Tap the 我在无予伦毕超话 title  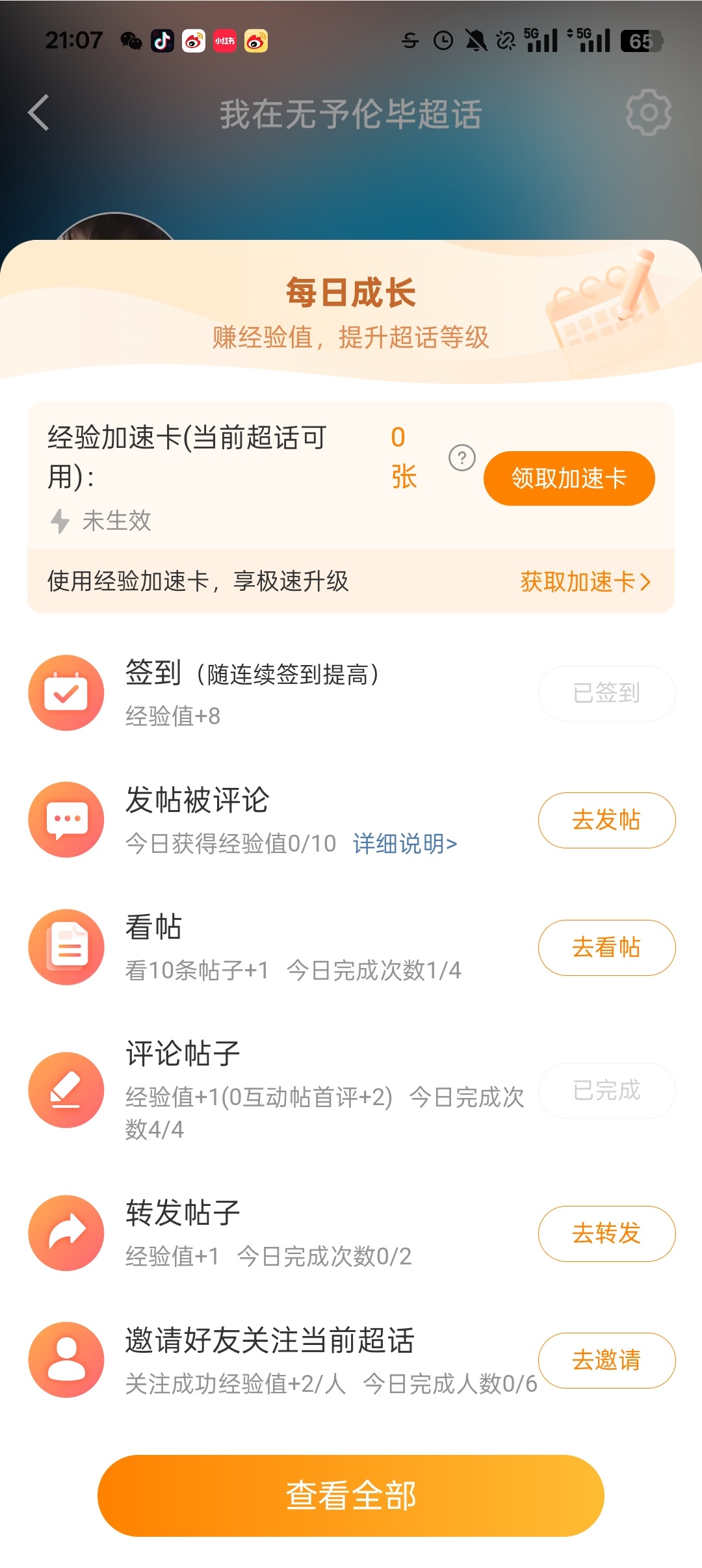tap(351, 115)
